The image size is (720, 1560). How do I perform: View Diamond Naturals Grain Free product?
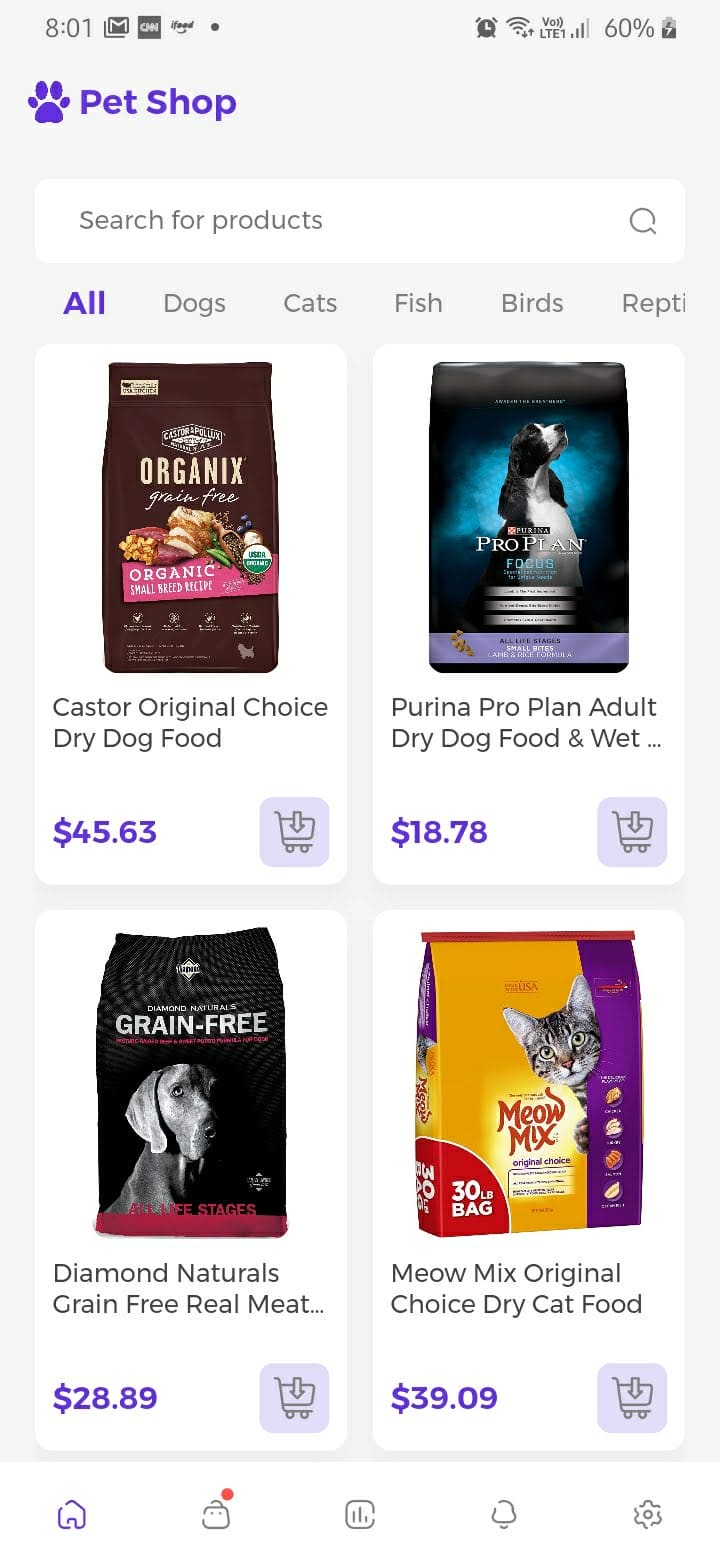point(191,1180)
